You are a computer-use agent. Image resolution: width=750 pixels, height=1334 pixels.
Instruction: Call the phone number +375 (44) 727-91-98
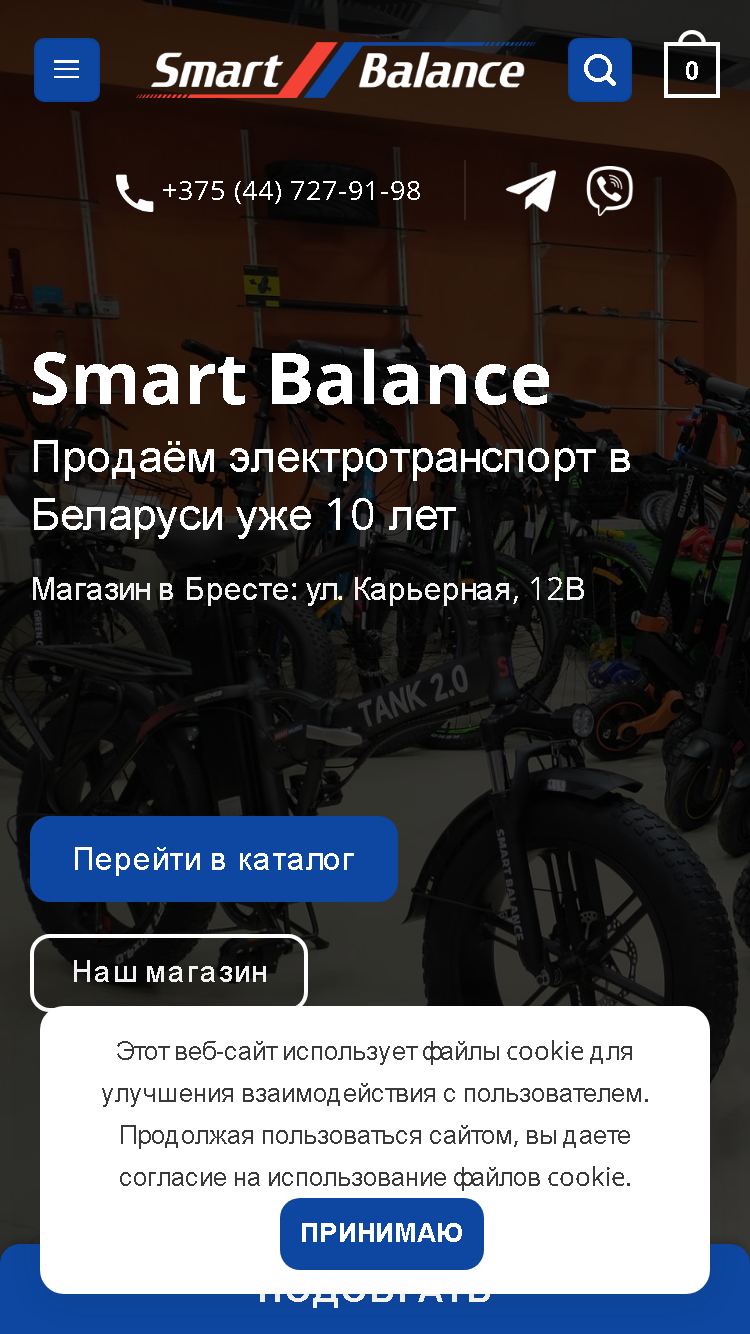point(268,191)
